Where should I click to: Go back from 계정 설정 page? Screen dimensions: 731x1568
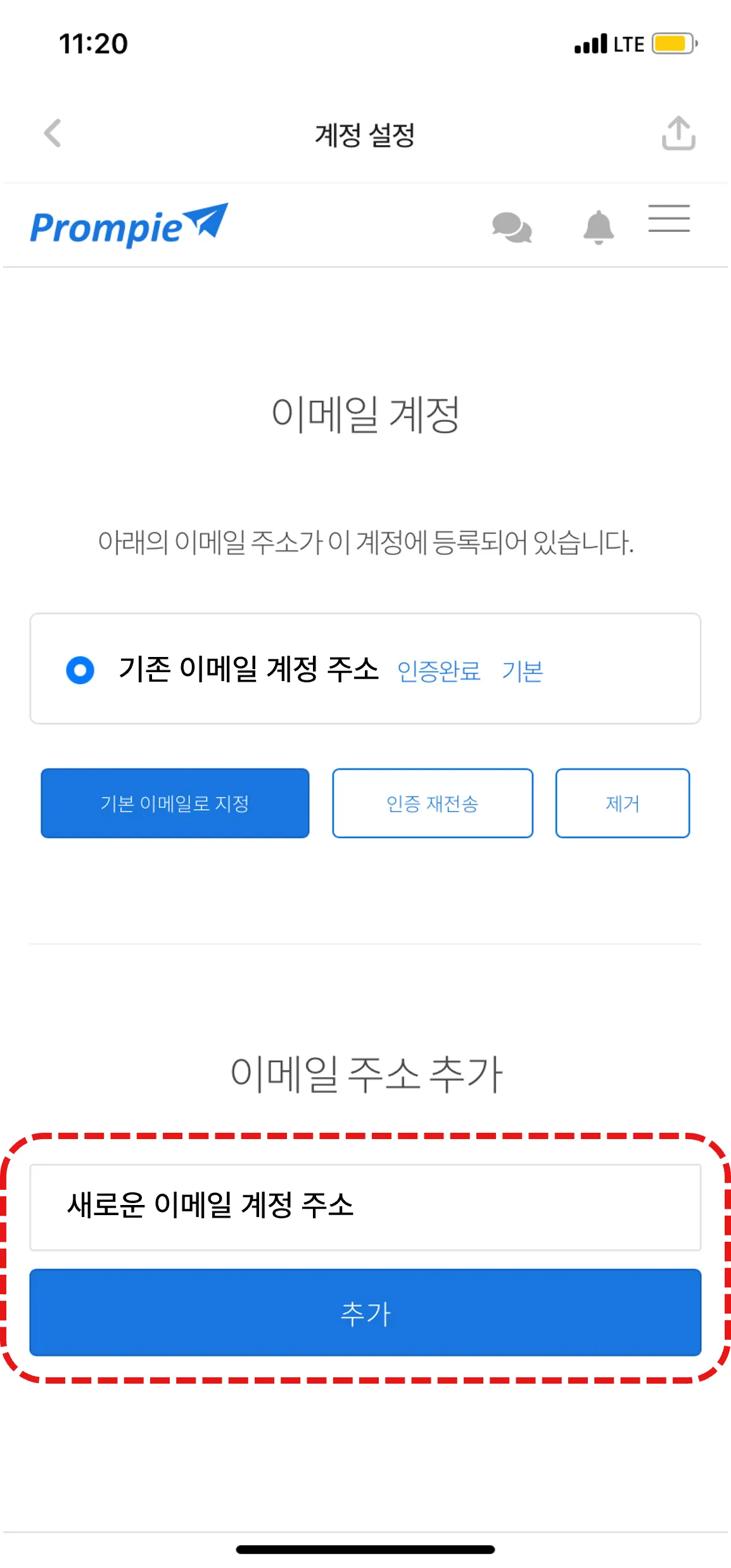(53, 133)
